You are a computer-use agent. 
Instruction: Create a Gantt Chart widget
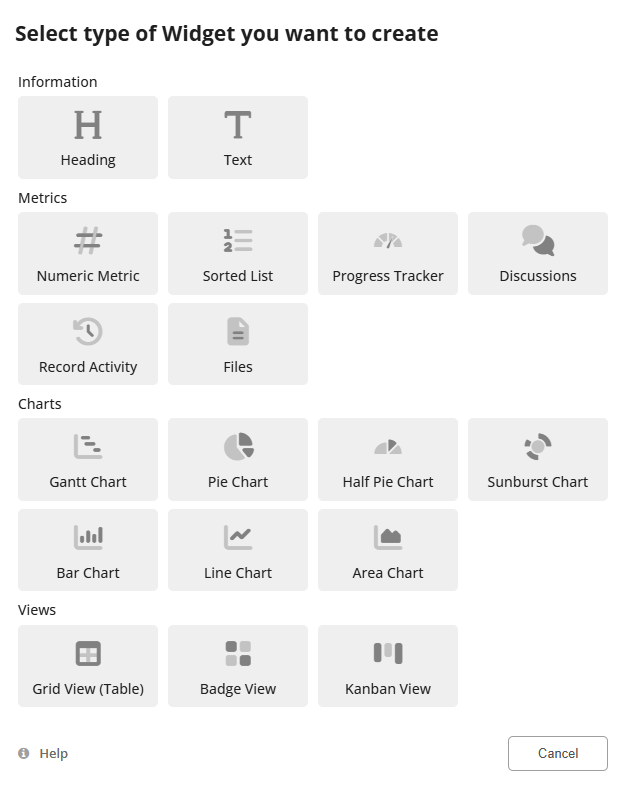click(x=88, y=459)
